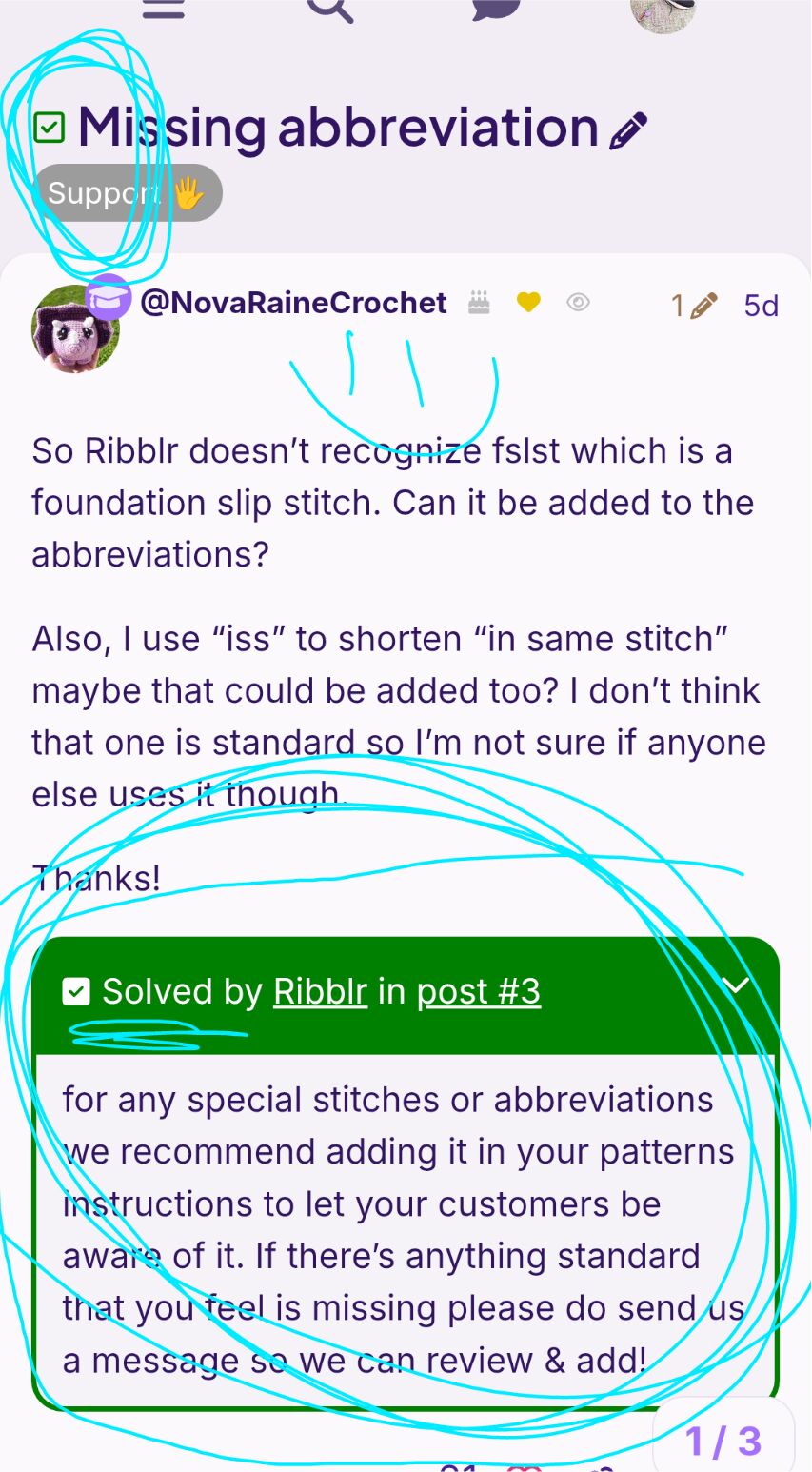Open the hamburger menu
Viewport: 812px width, 1472px height.
pos(163,9)
